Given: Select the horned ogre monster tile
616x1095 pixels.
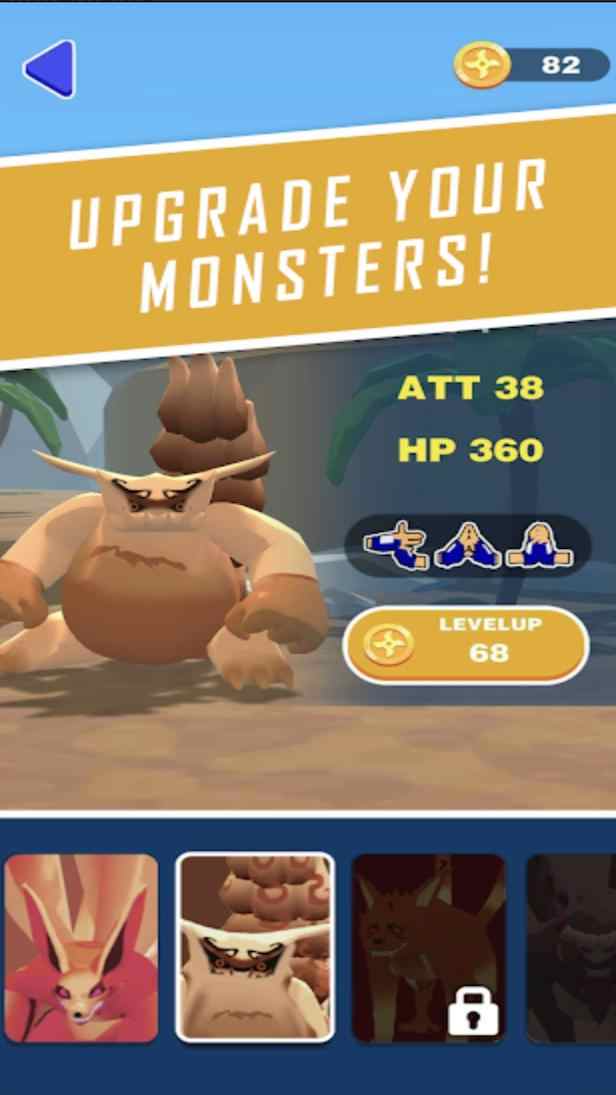Looking at the screenshot, I should (x=255, y=947).
